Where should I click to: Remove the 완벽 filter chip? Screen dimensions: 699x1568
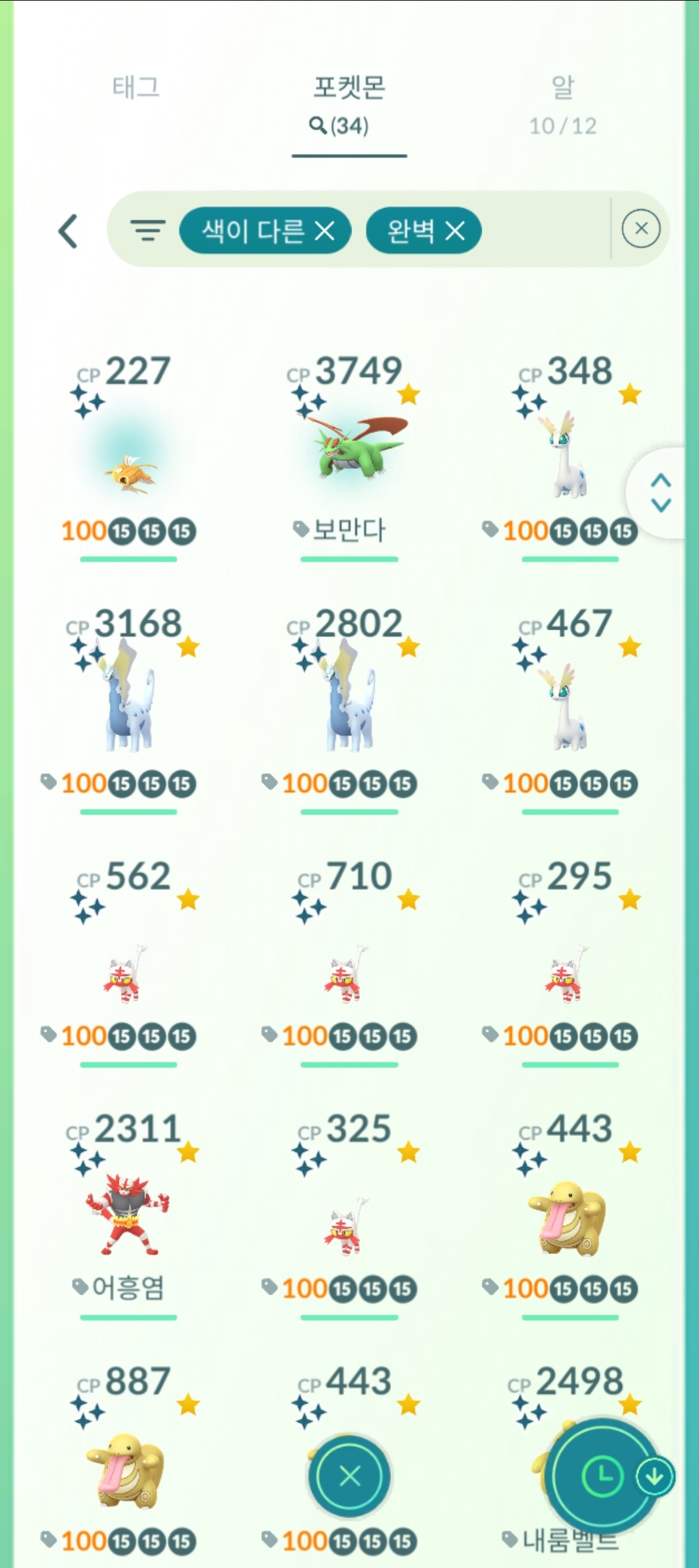[456, 231]
